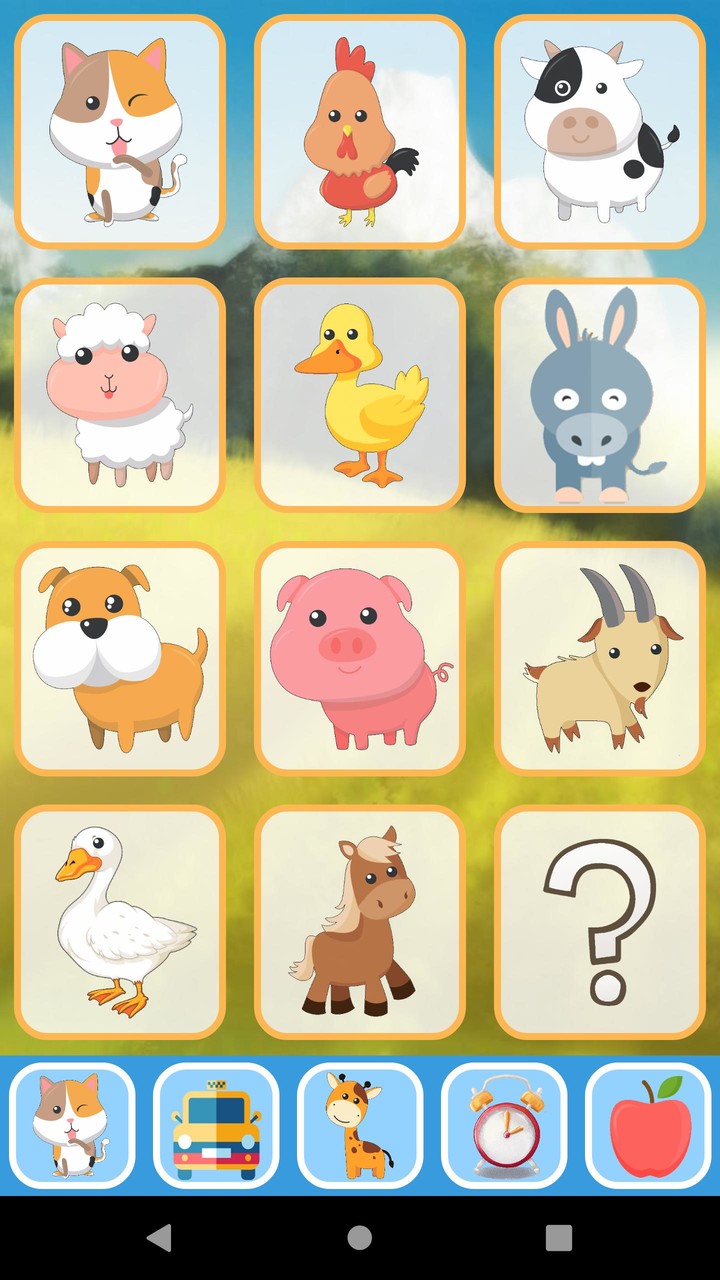720x1280 pixels.
Task: Open the alarm clock category icon
Action: pyautogui.click(x=504, y=1122)
